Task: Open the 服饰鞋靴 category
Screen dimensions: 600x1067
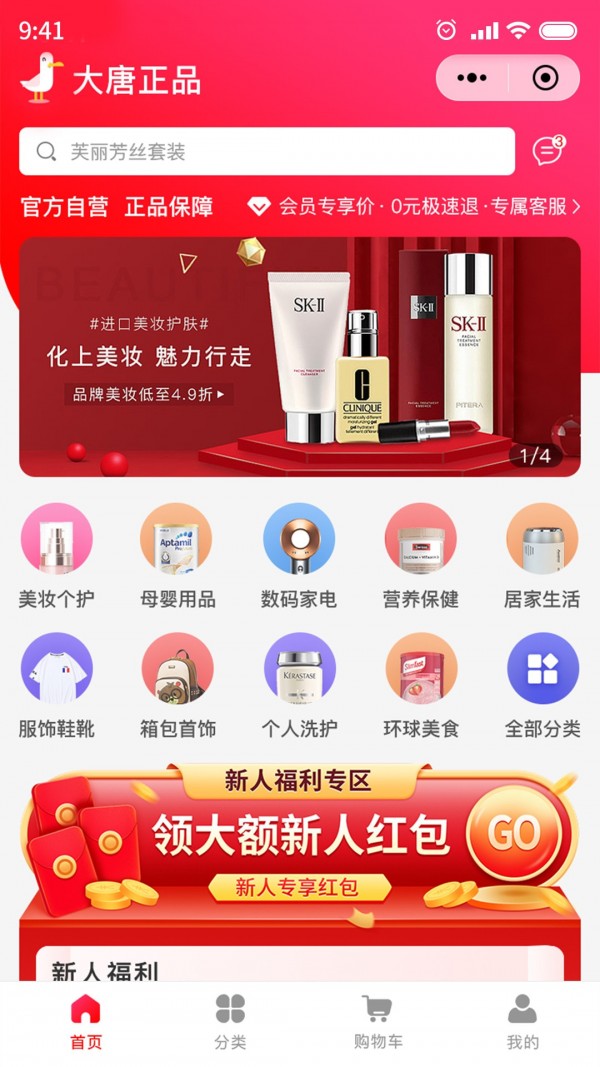Action: (57, 685)
